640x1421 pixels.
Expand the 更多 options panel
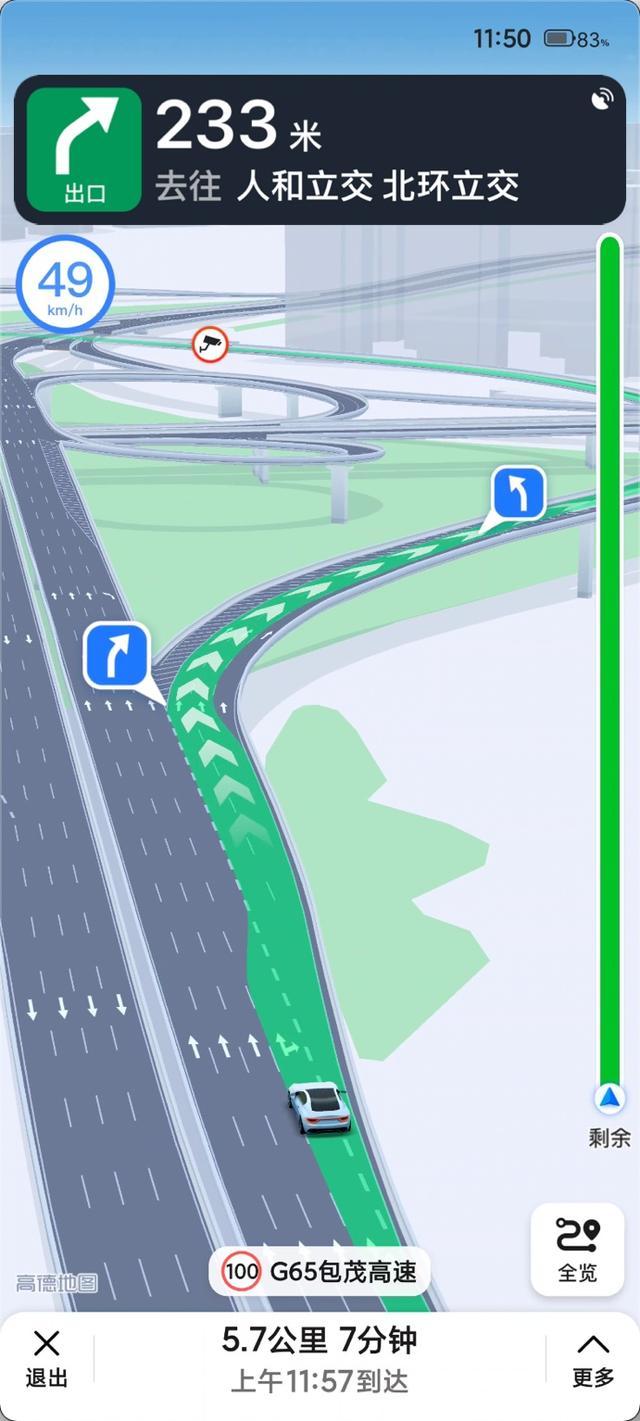coord(593,1359)
